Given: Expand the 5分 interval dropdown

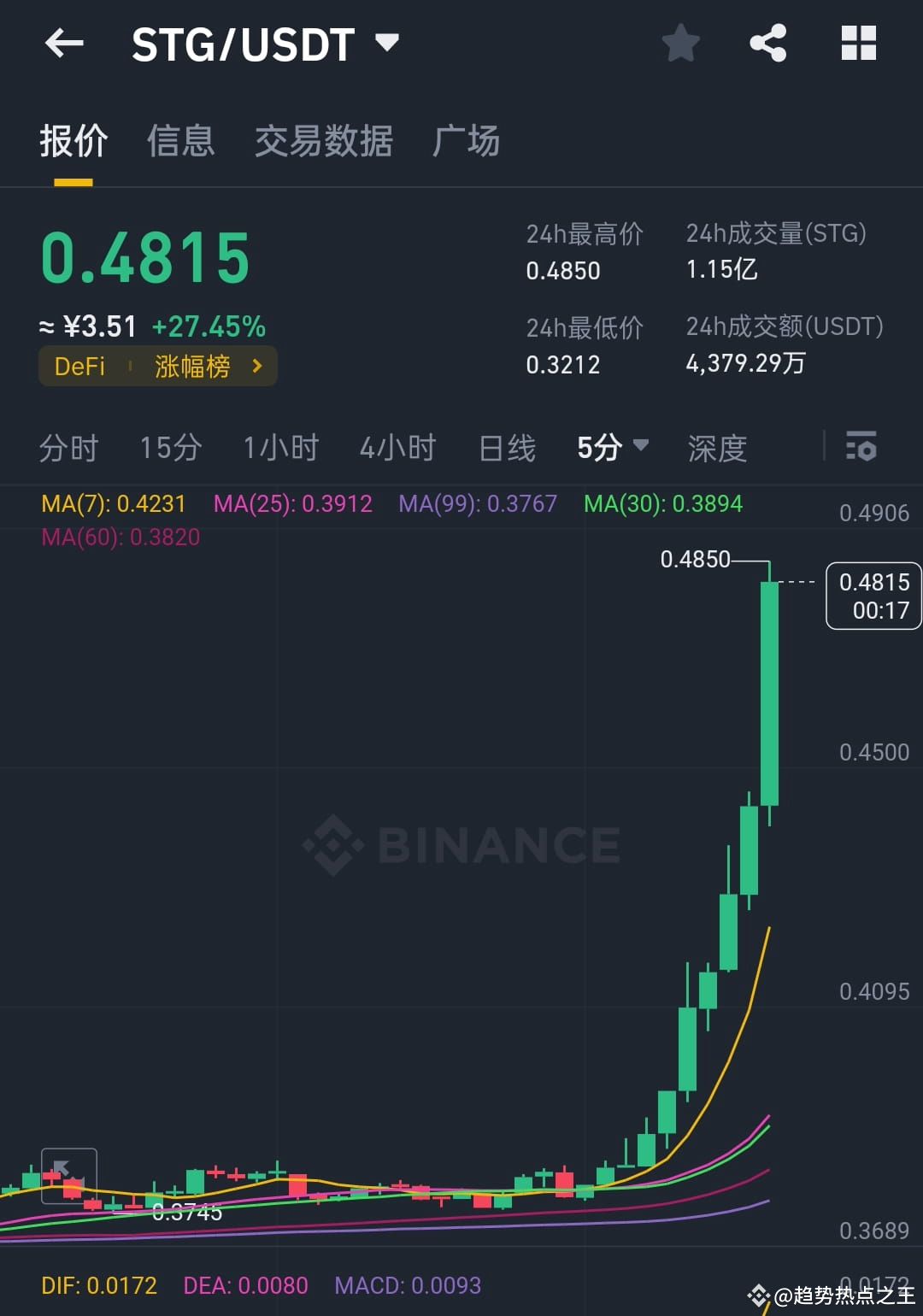Looking at the screenshot, I should [610, 447].
